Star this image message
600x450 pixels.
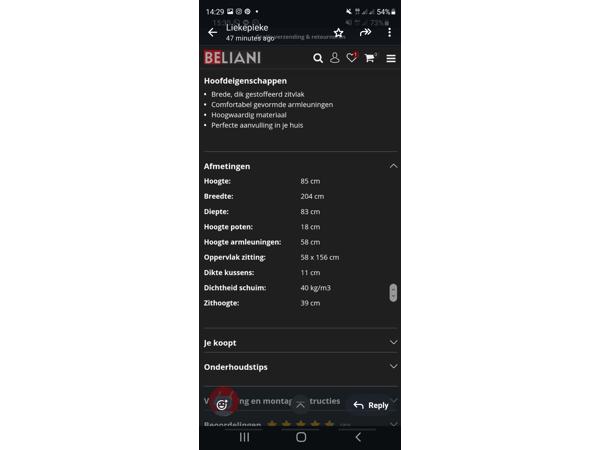[338, 32]
